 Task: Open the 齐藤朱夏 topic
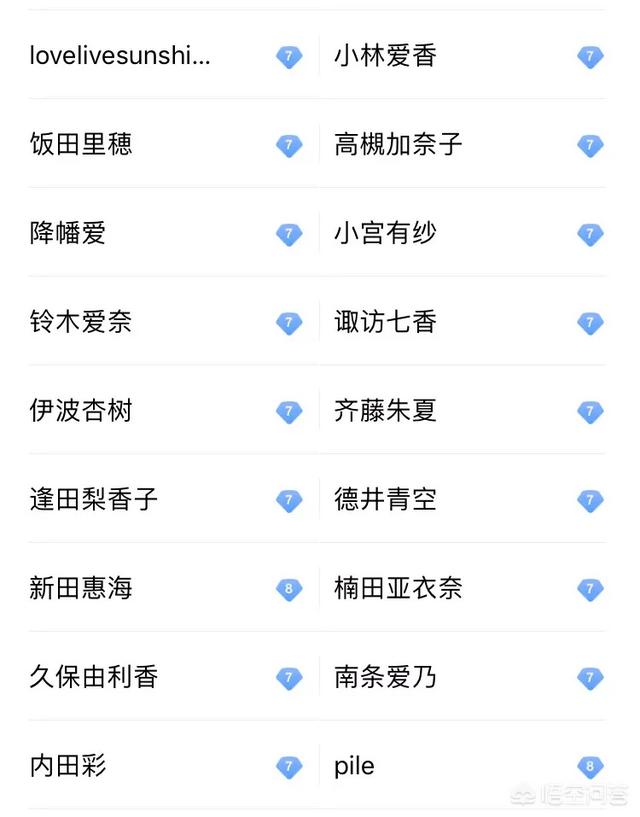point(386,411)
